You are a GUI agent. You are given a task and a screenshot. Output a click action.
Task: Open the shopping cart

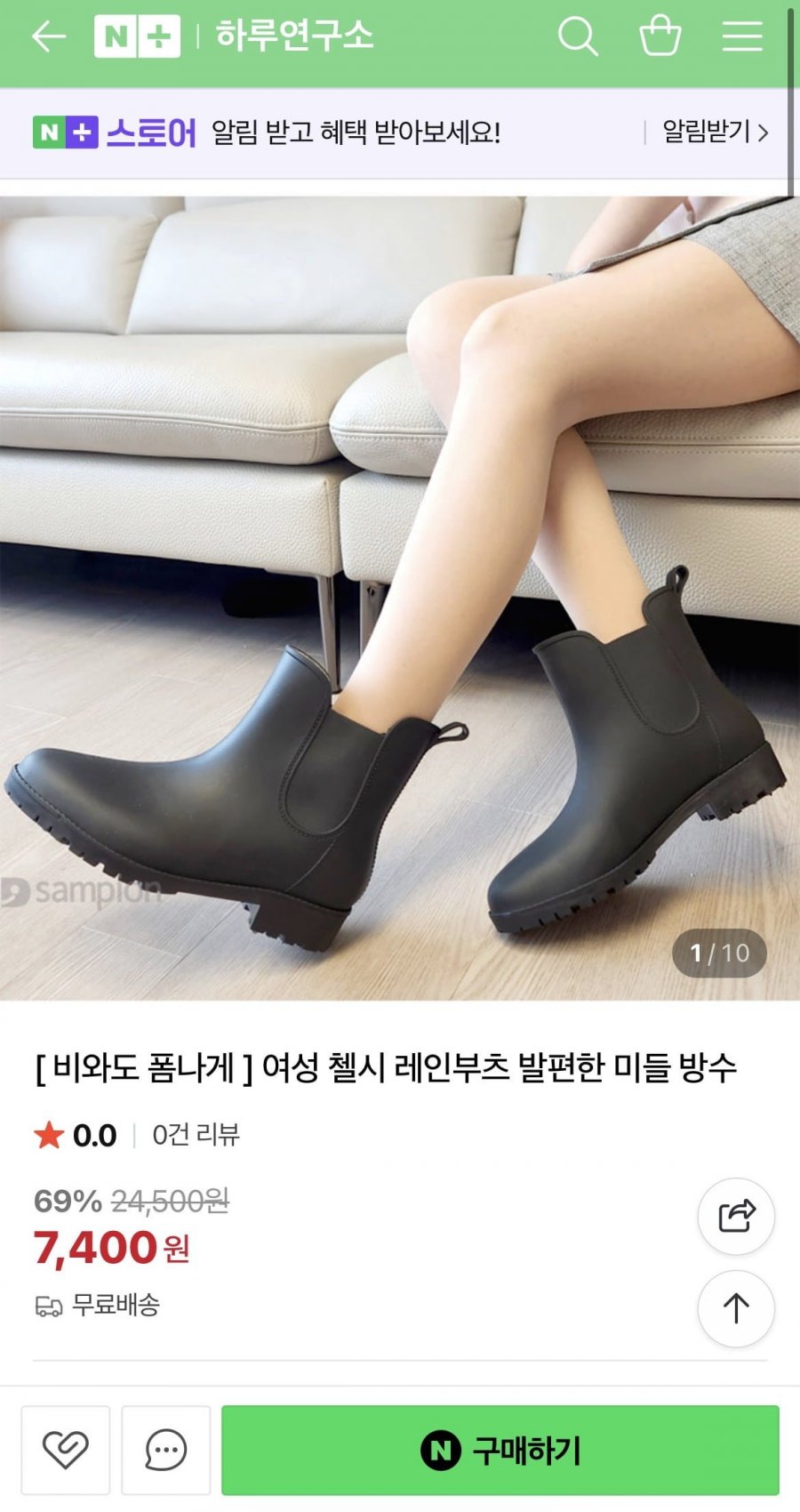point(660,36)
